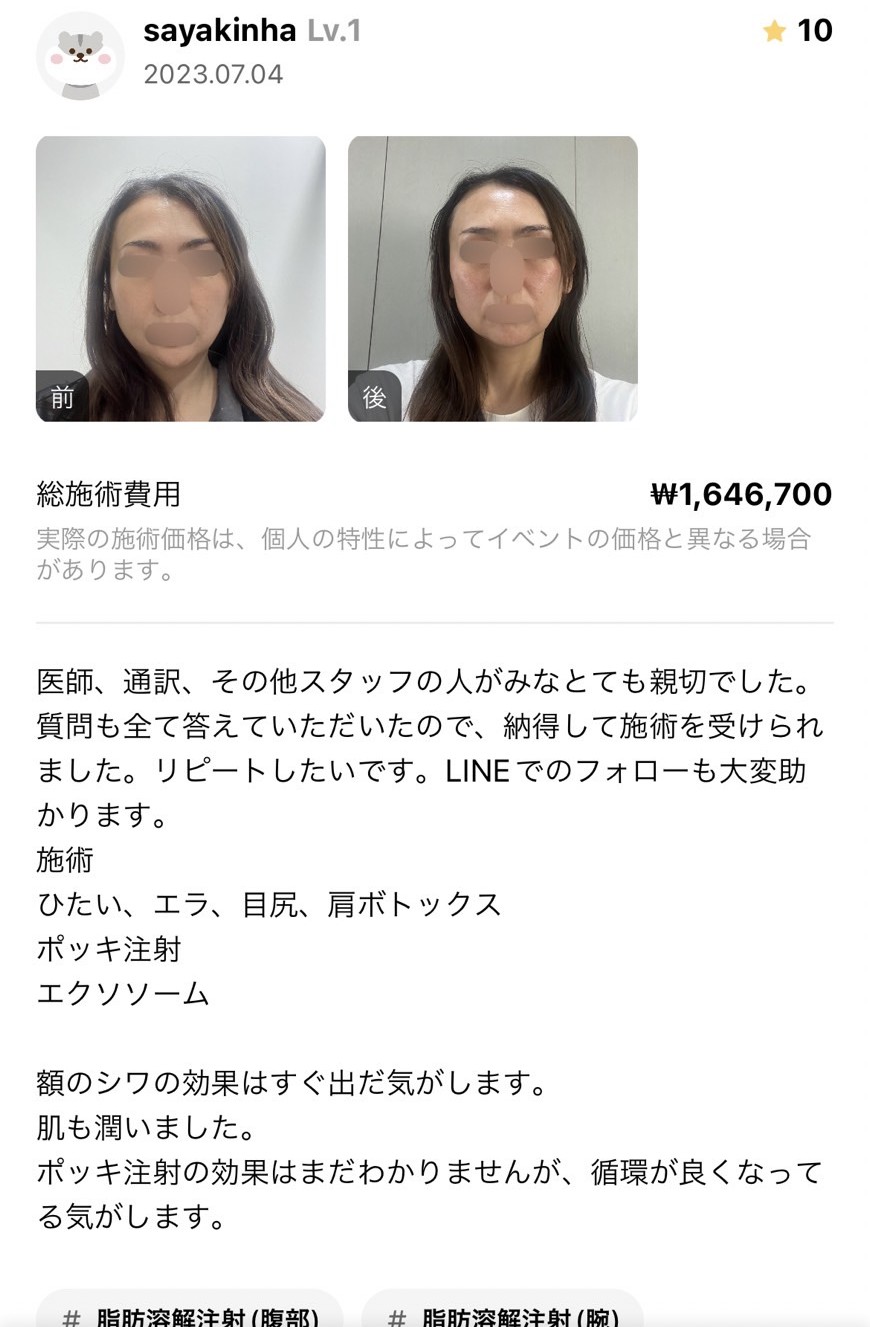Open the after (後) photo
Viewport: 870px width, 1327px height.
492,279
